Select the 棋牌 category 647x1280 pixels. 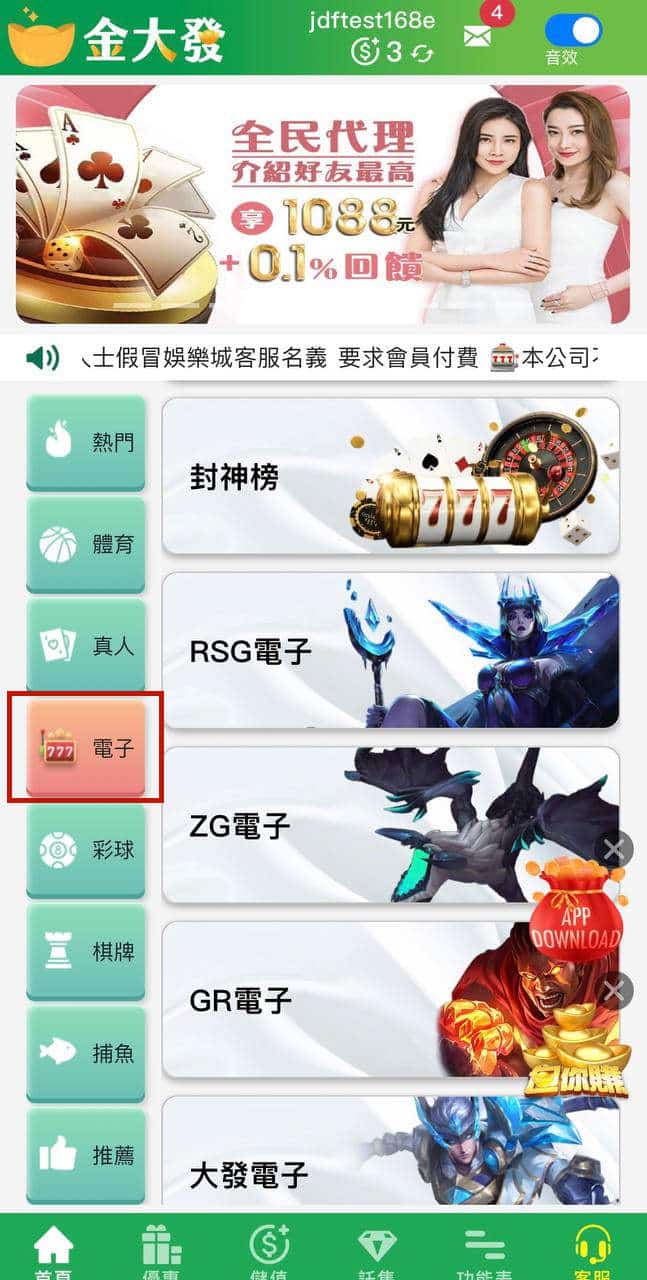[86, 952]
